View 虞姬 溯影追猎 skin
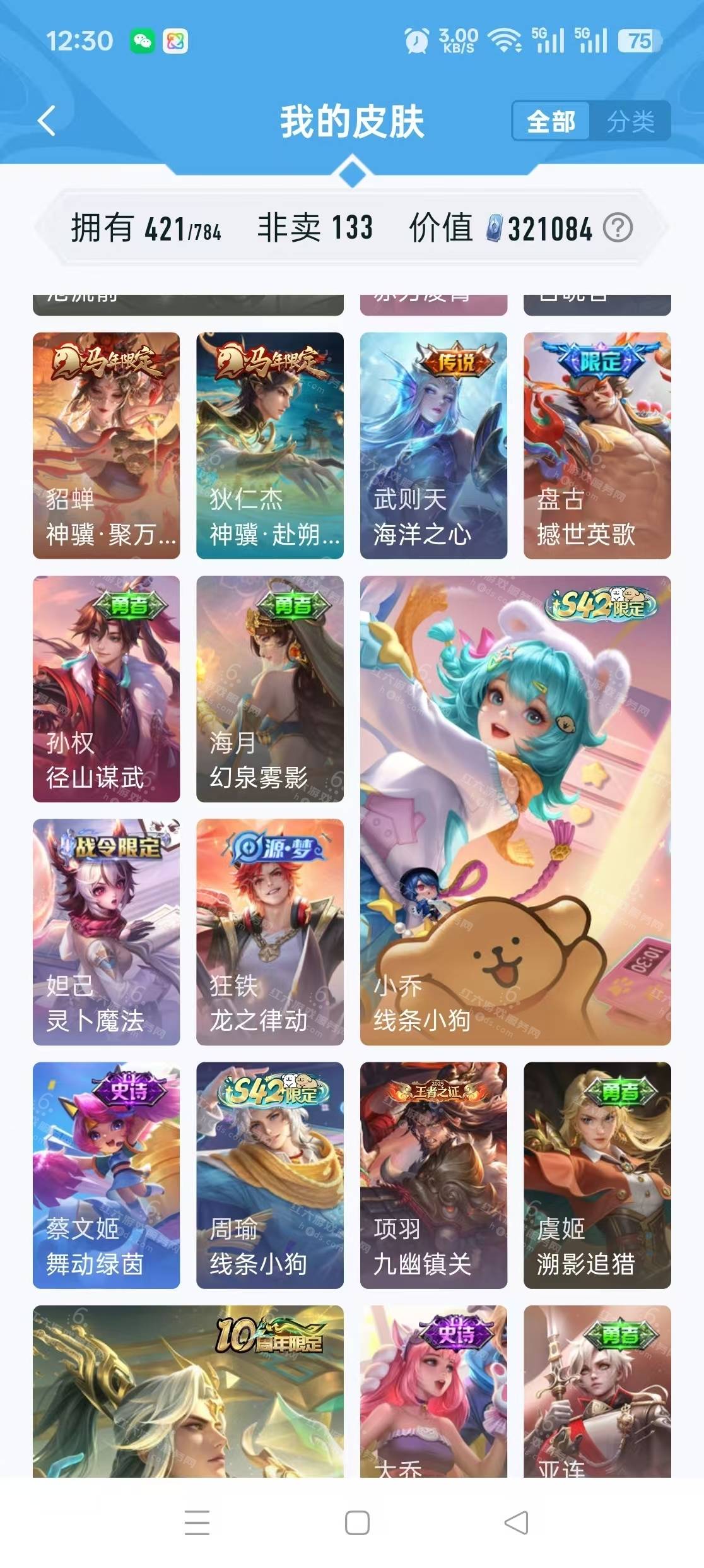Viewport: 704px width, 1568px height. [597, 1174]
